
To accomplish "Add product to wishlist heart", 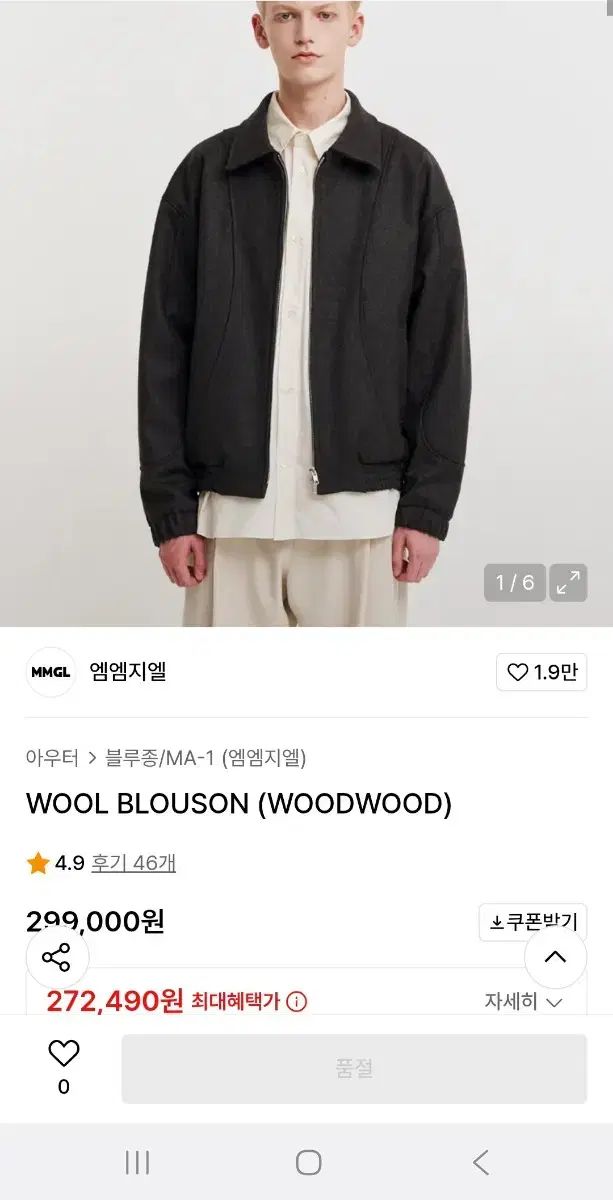I will 64,1053.
